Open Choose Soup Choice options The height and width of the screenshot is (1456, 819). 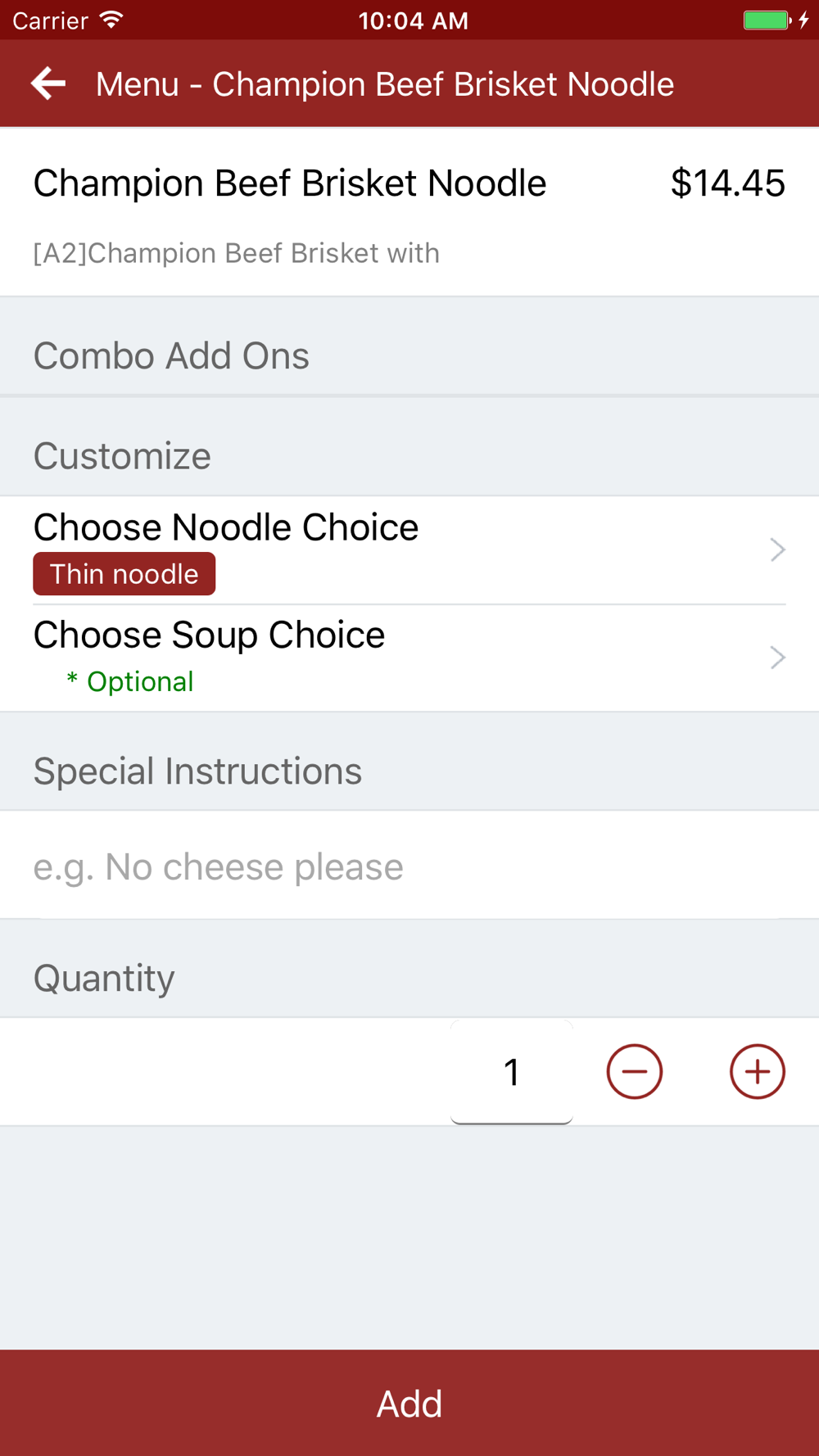409,658
